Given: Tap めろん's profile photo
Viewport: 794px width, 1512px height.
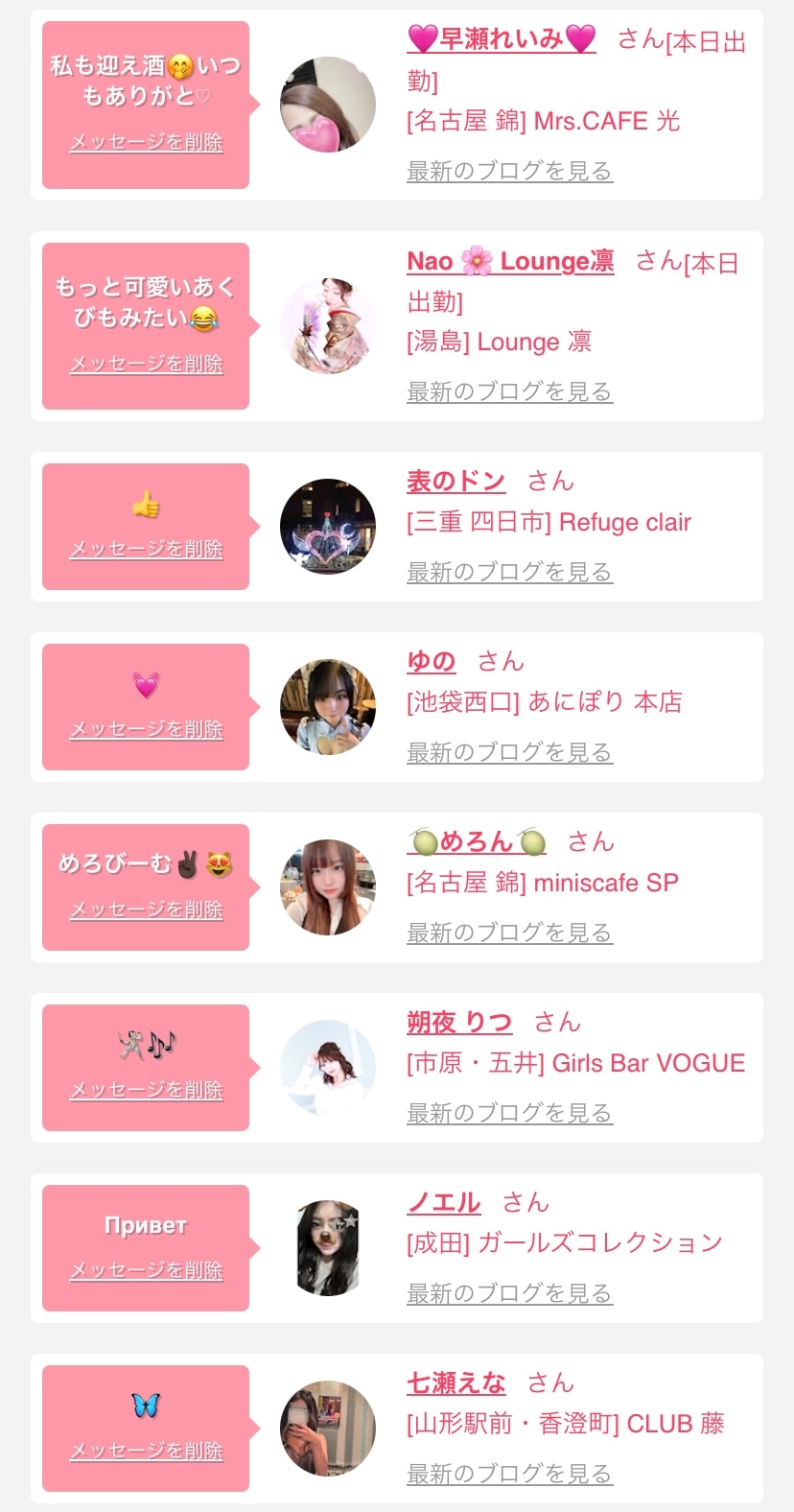Looking at the screenshot, I should [328, 887].
